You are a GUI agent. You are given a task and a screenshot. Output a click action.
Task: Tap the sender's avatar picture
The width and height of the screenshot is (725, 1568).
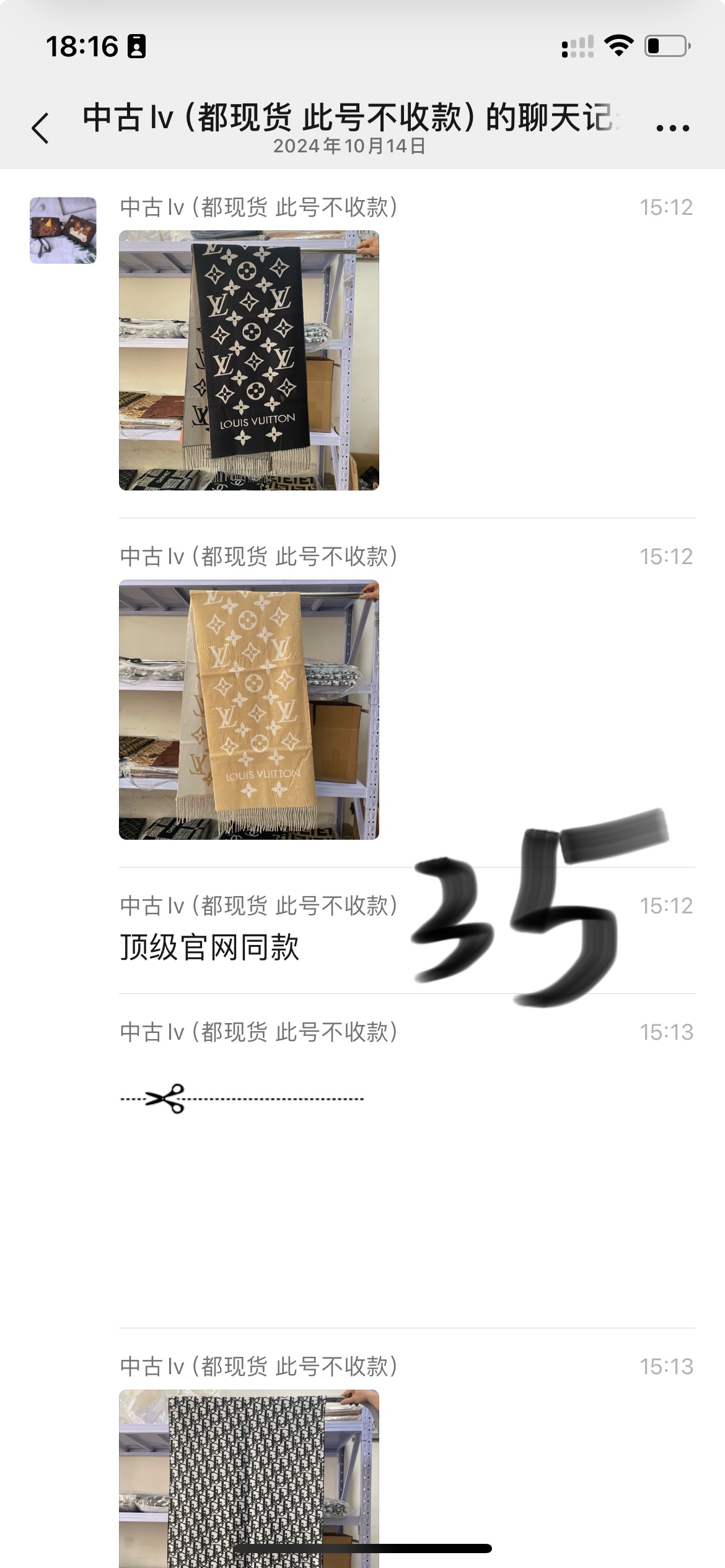coord(63,230)
